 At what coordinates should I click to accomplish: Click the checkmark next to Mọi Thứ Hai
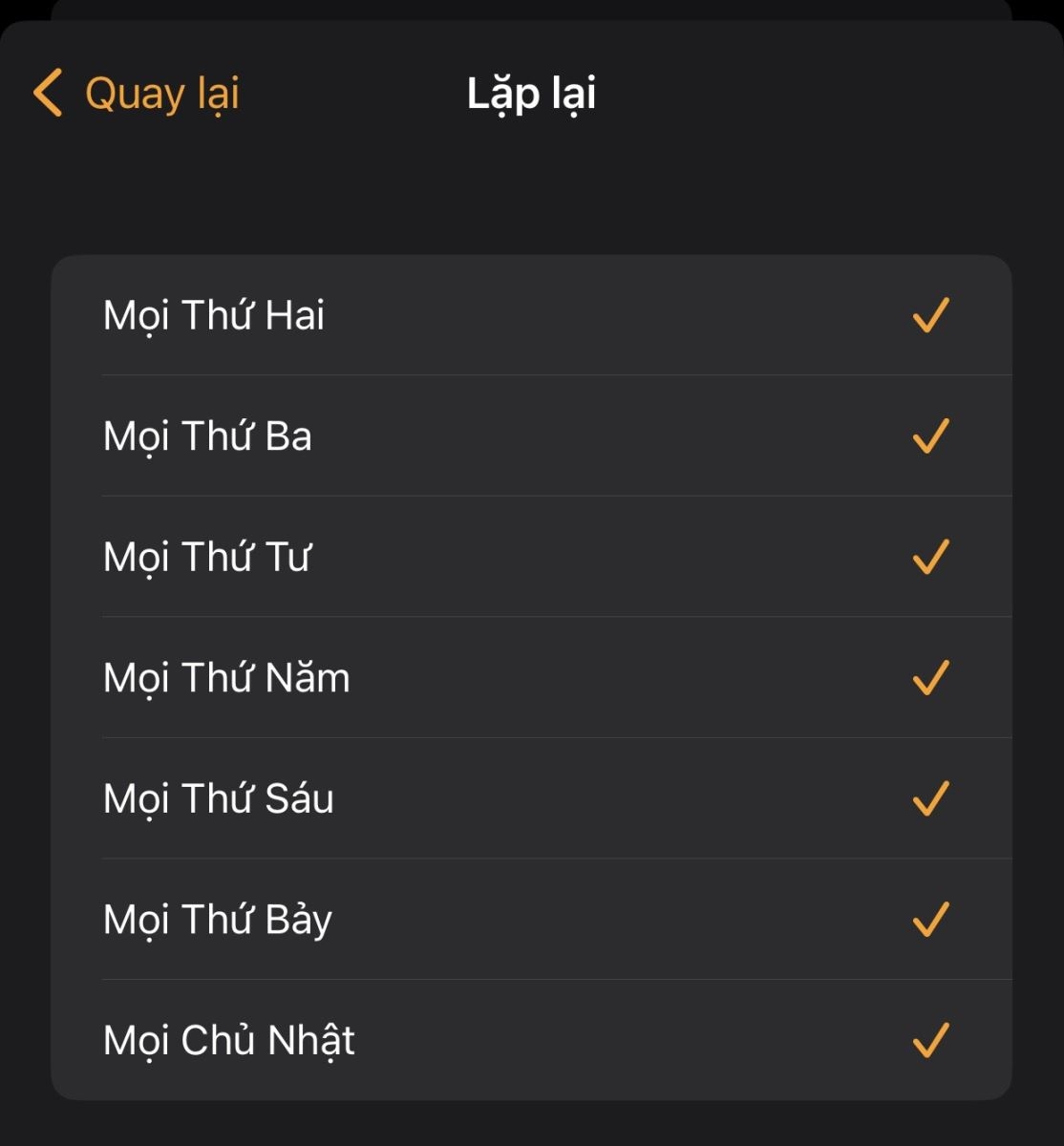(931, 315)
